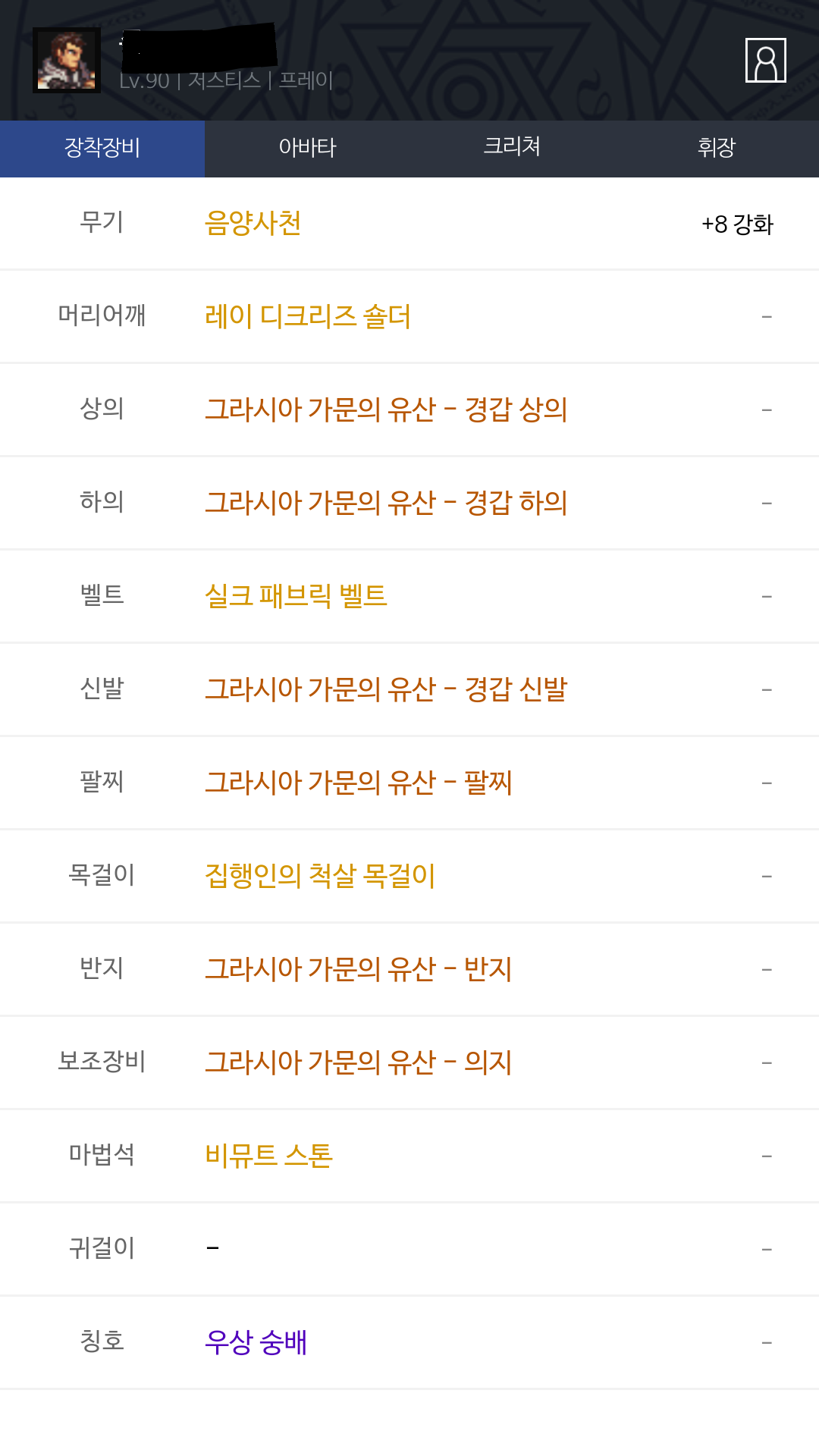The height and width of the screenshot is (1456, 819).
Task: Switch to the 아바타 tab
Action: coord(307,149)
